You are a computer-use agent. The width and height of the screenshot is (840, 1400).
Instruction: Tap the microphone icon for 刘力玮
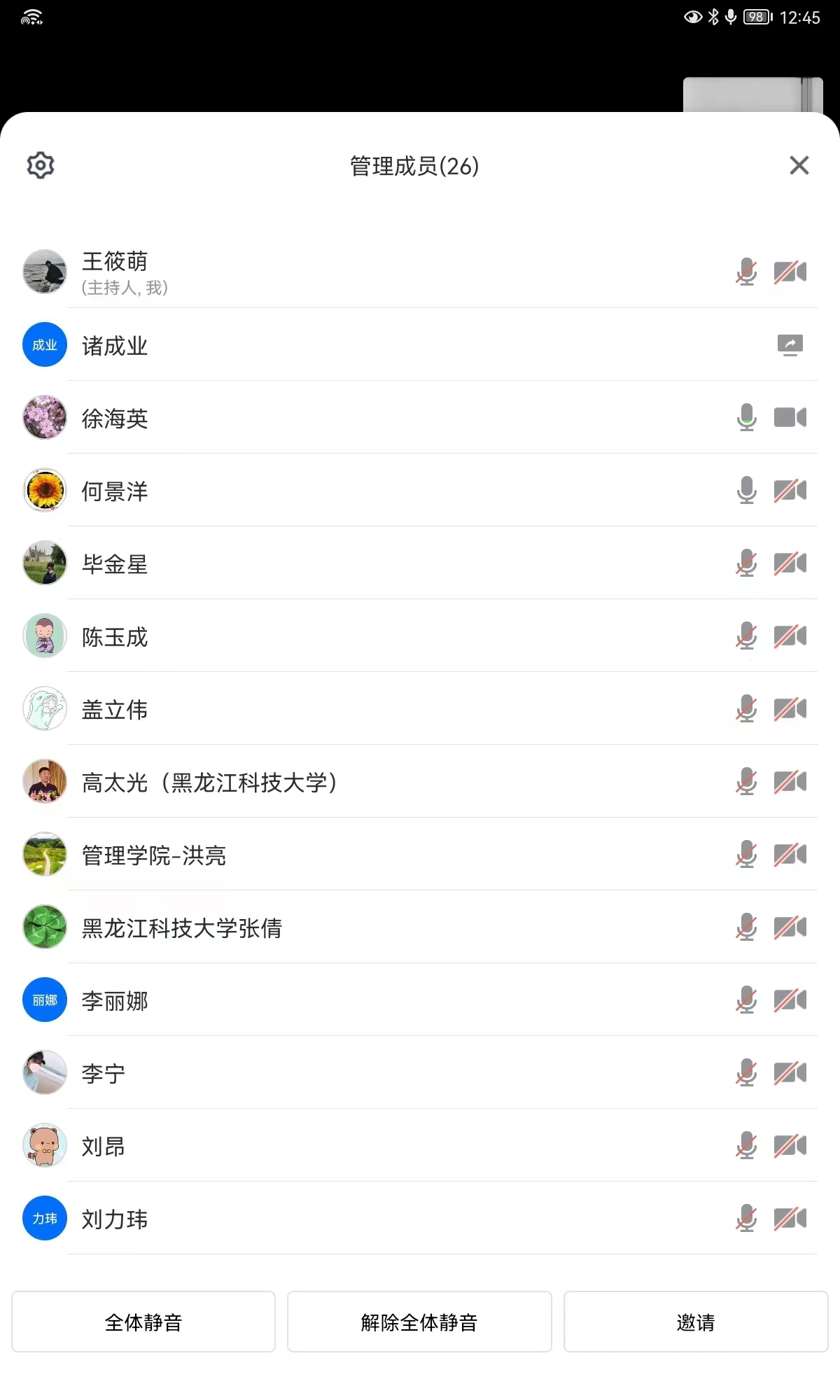click(747, 1219)
